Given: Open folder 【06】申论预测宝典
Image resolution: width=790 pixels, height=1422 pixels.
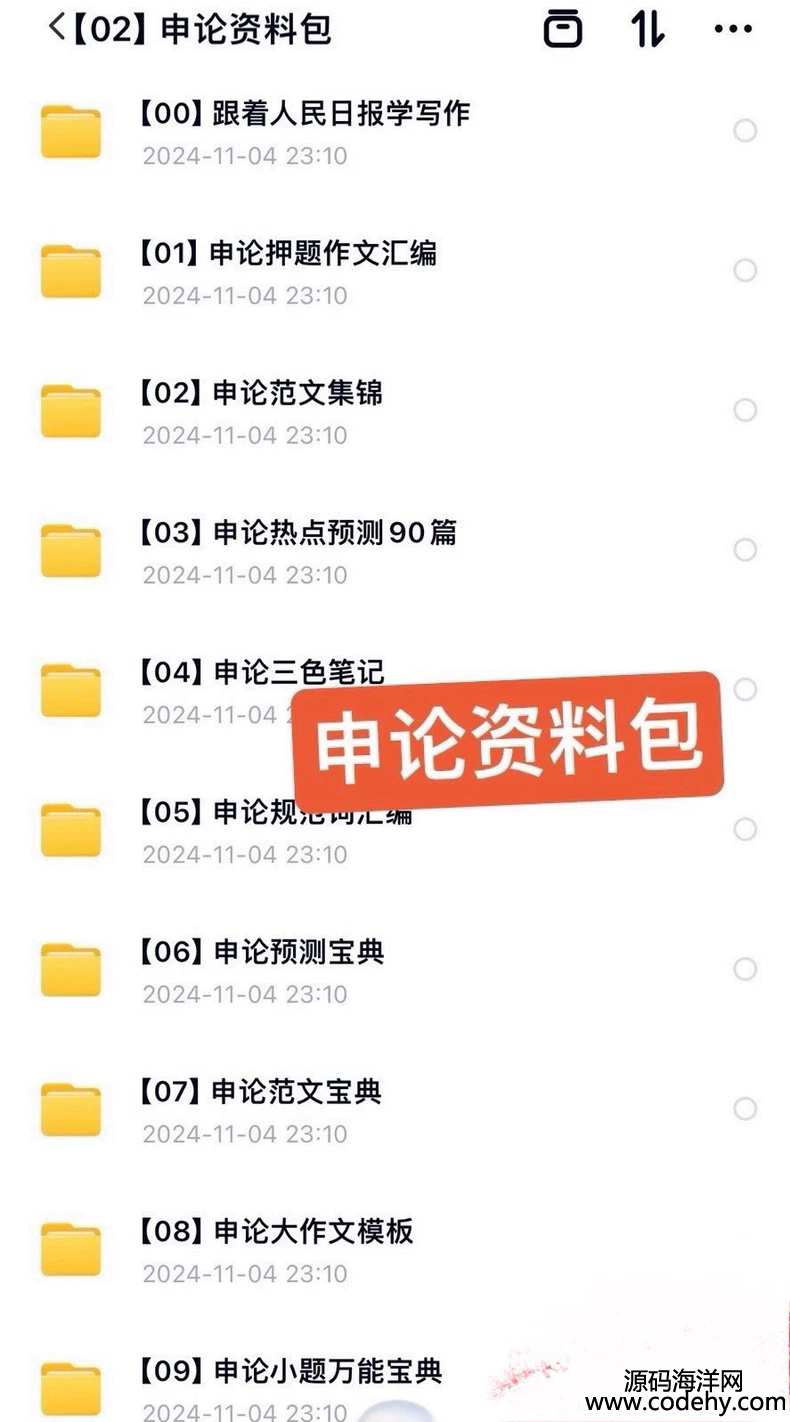Looking at the screenshot, I should 395,970.
